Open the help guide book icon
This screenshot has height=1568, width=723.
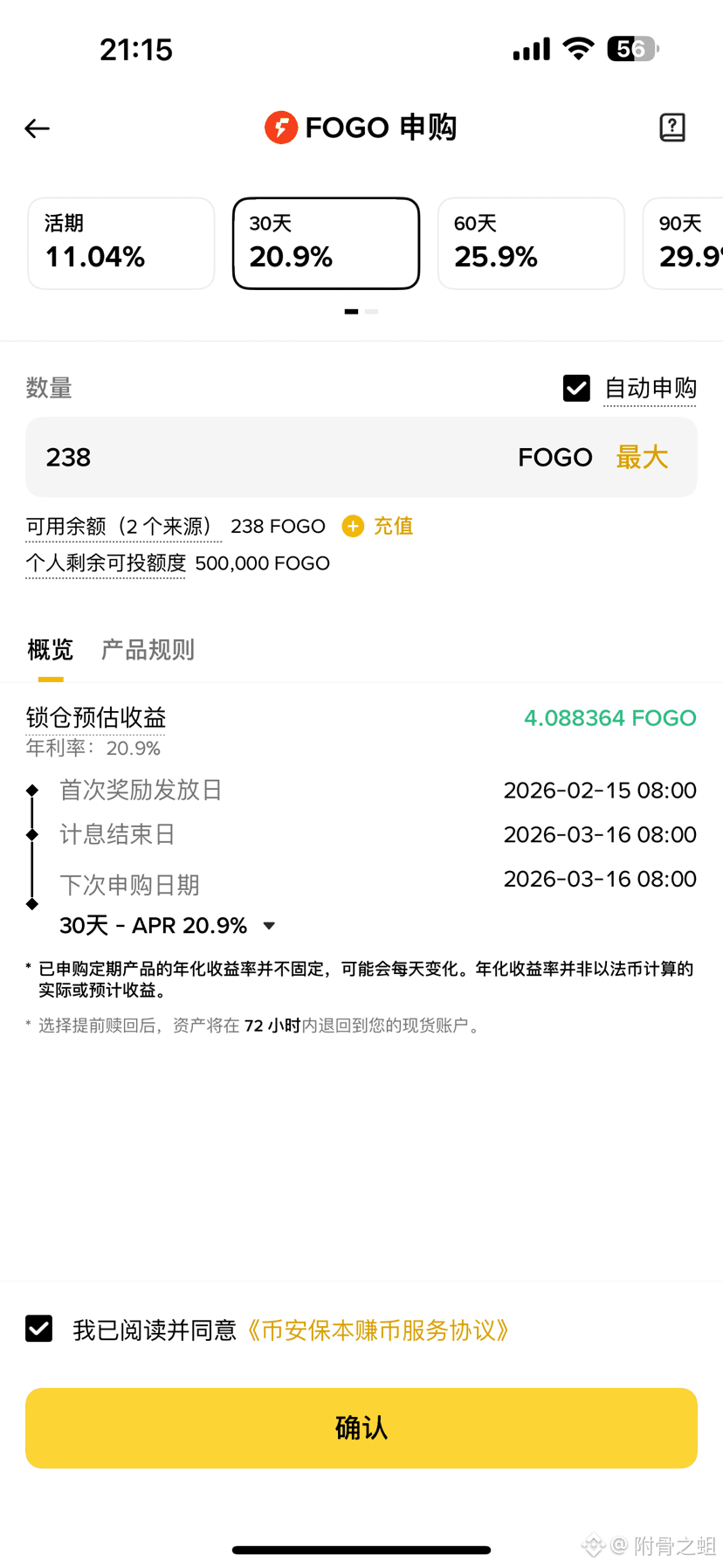point(671,128)
